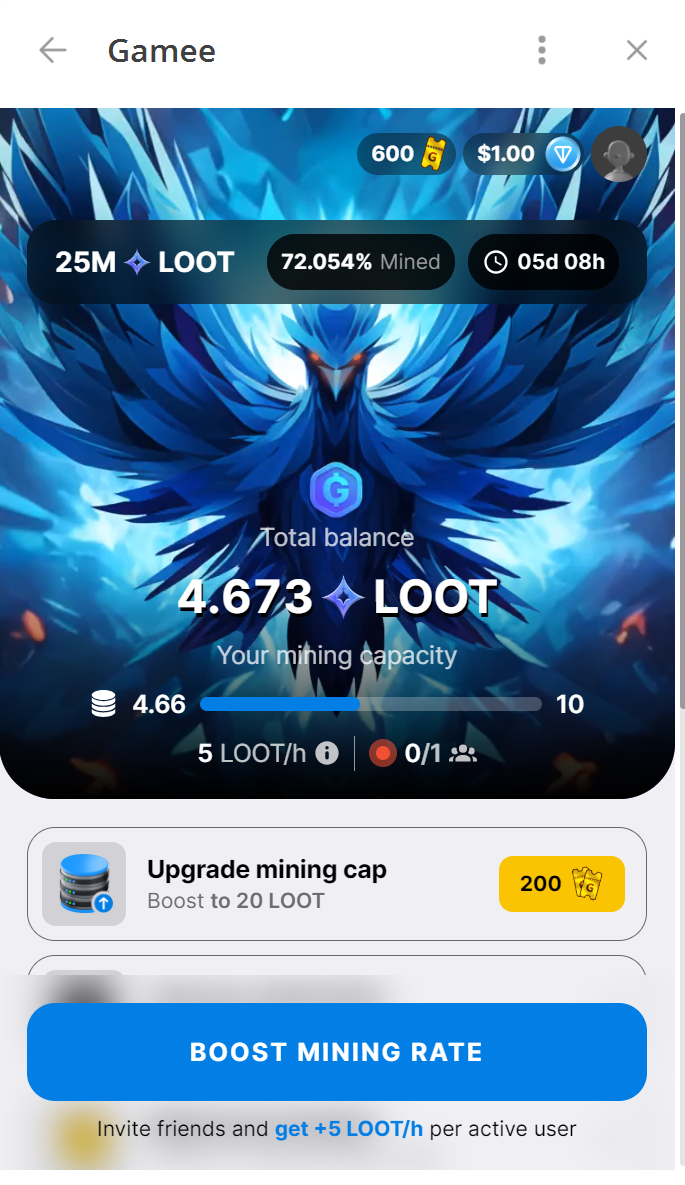The height and width of the screenshot is (1185, 685).
Task: Tap the Boost Mining Rate button
Action: coord(336,1052)
